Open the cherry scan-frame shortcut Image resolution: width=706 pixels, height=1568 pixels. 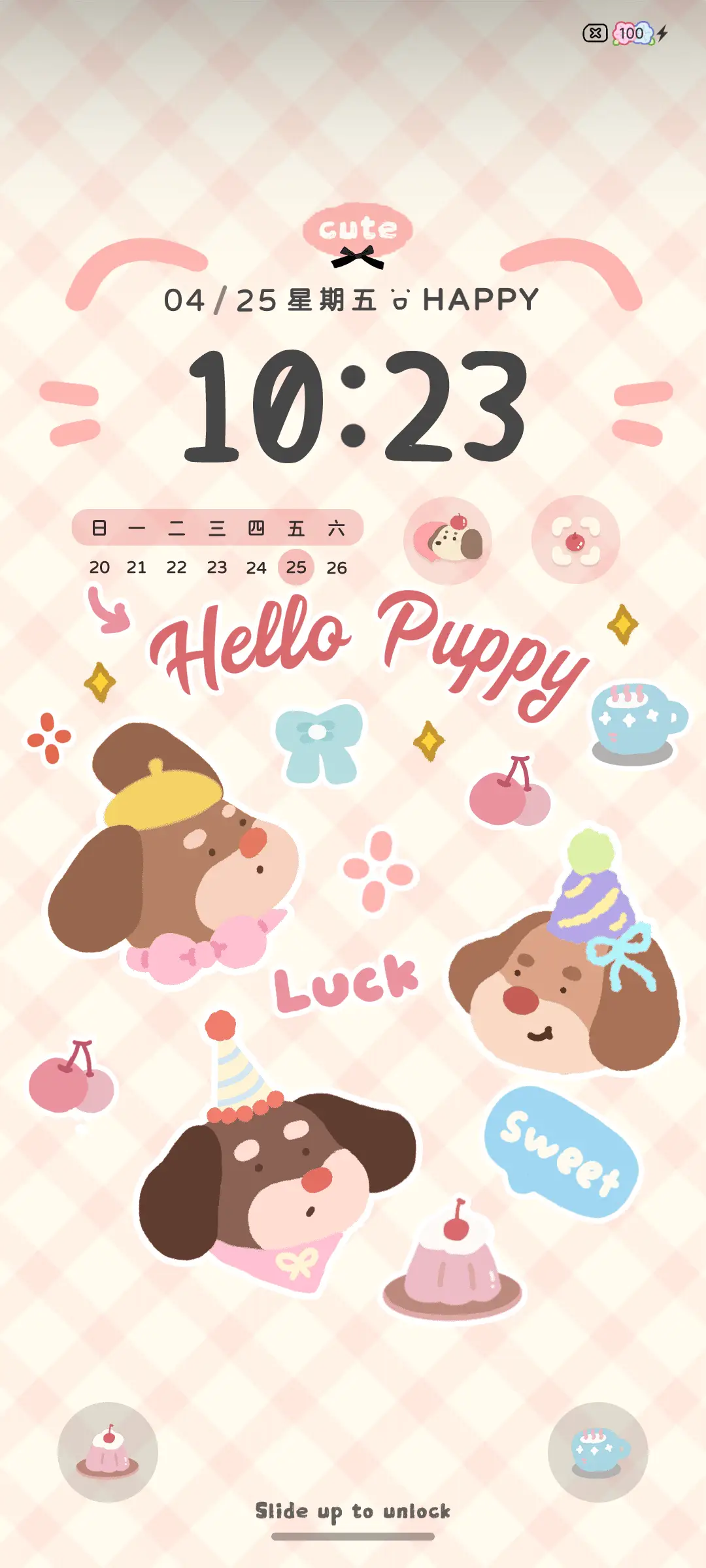tap(575, 540)
